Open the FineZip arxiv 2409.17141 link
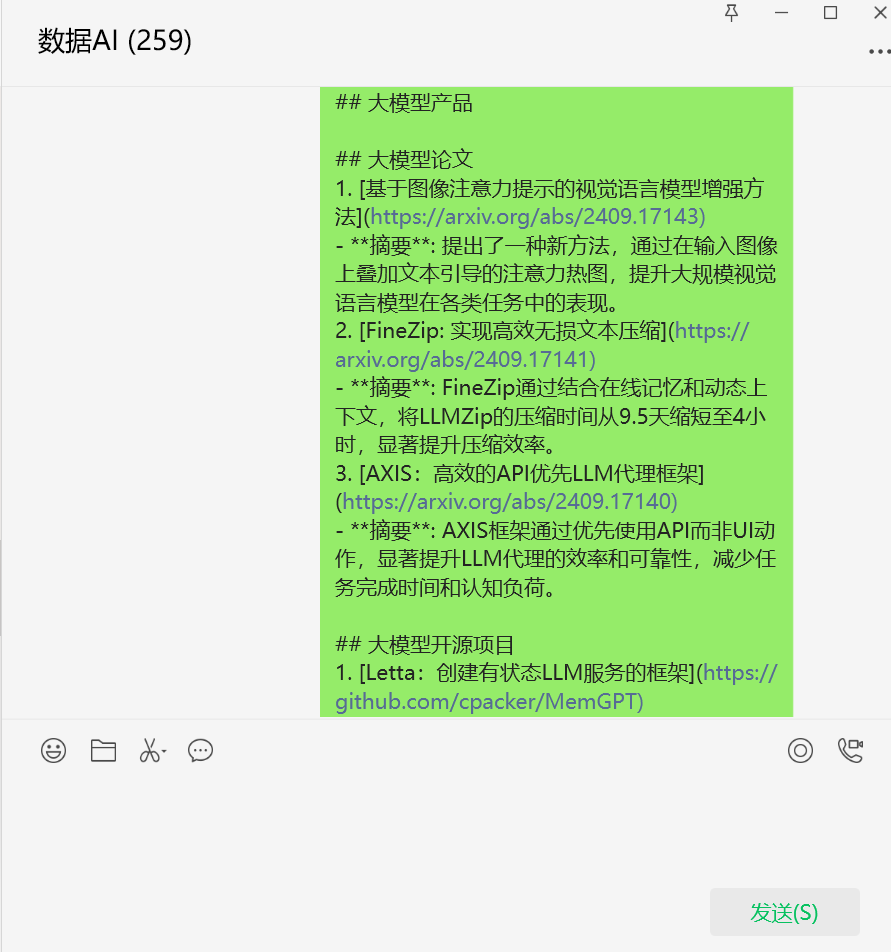 click(465, 359)
